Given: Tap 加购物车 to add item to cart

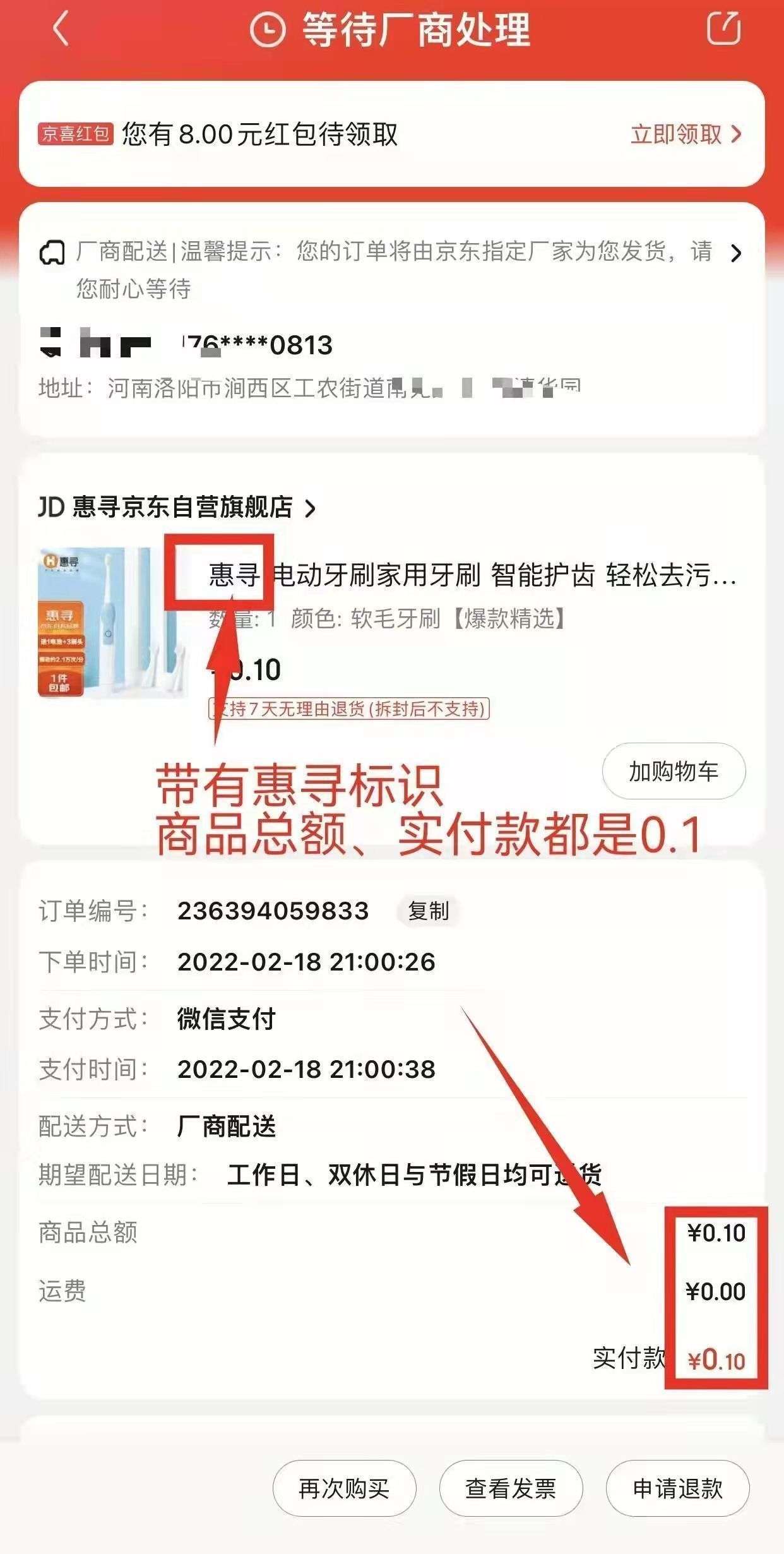Looking at the screenshot, I should pyautogui.click(x=673, y=771).
